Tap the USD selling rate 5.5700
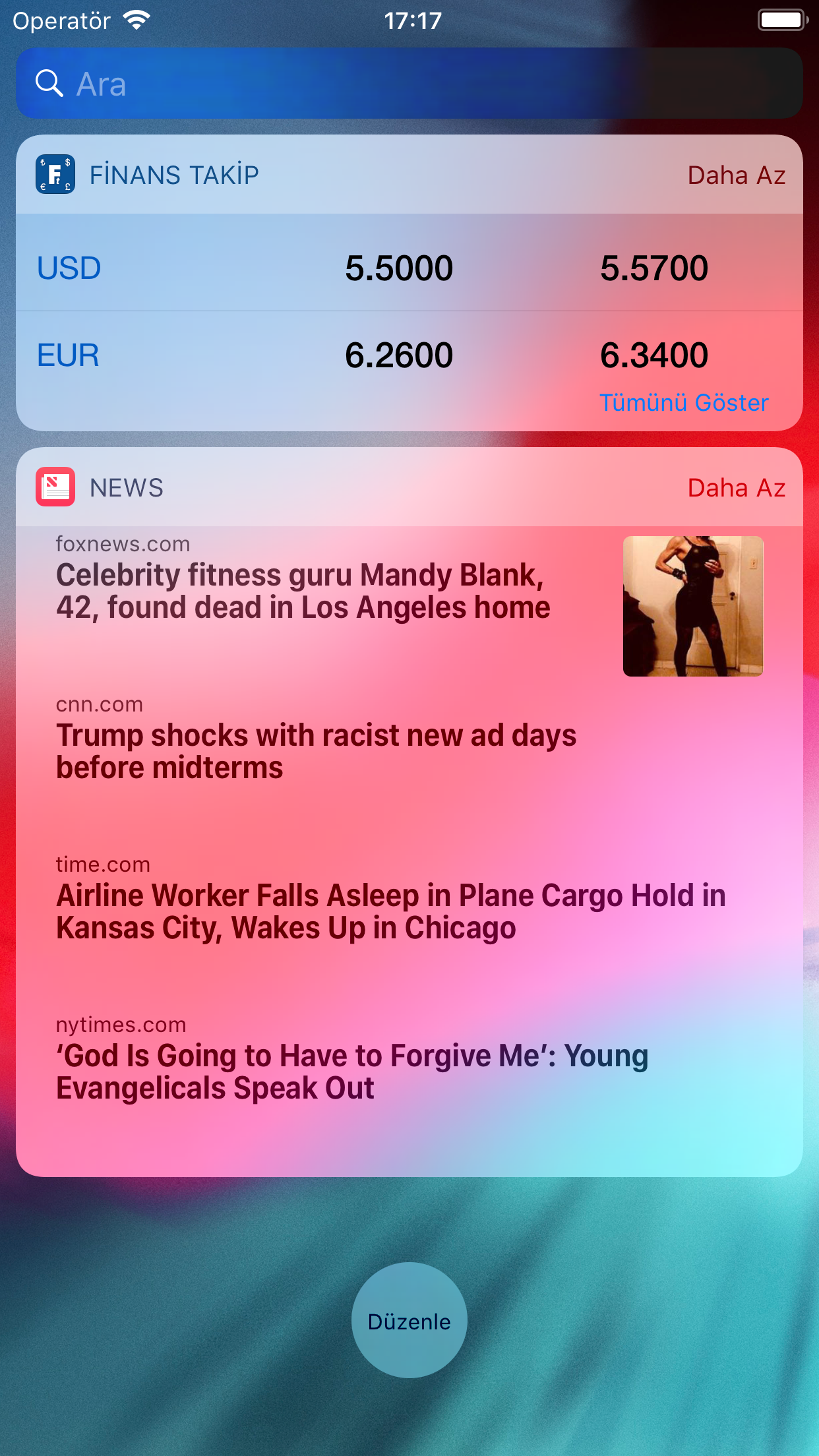This screenshot has height=1456, width=819. [x=654, y=268]
